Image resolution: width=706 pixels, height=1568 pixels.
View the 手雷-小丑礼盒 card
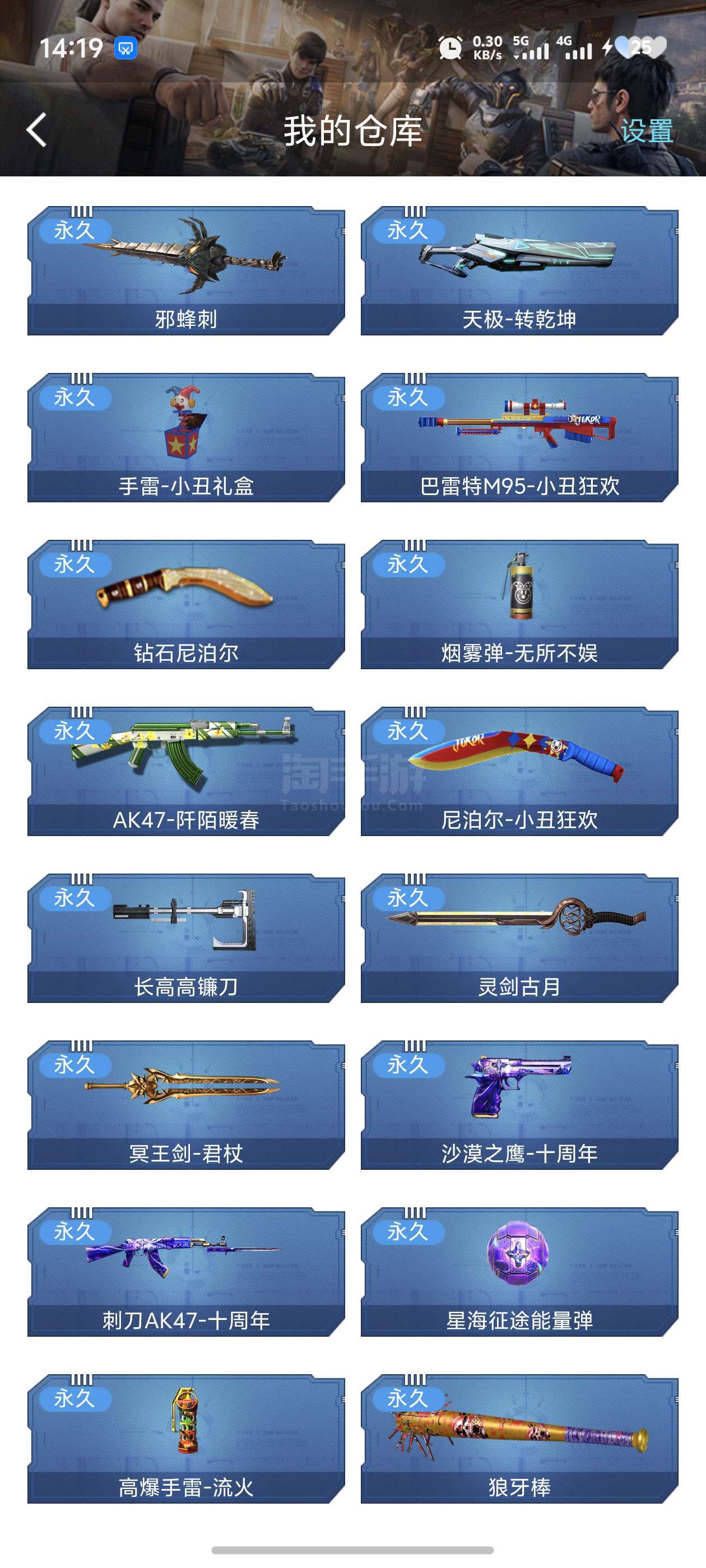(x=186, y=437)
